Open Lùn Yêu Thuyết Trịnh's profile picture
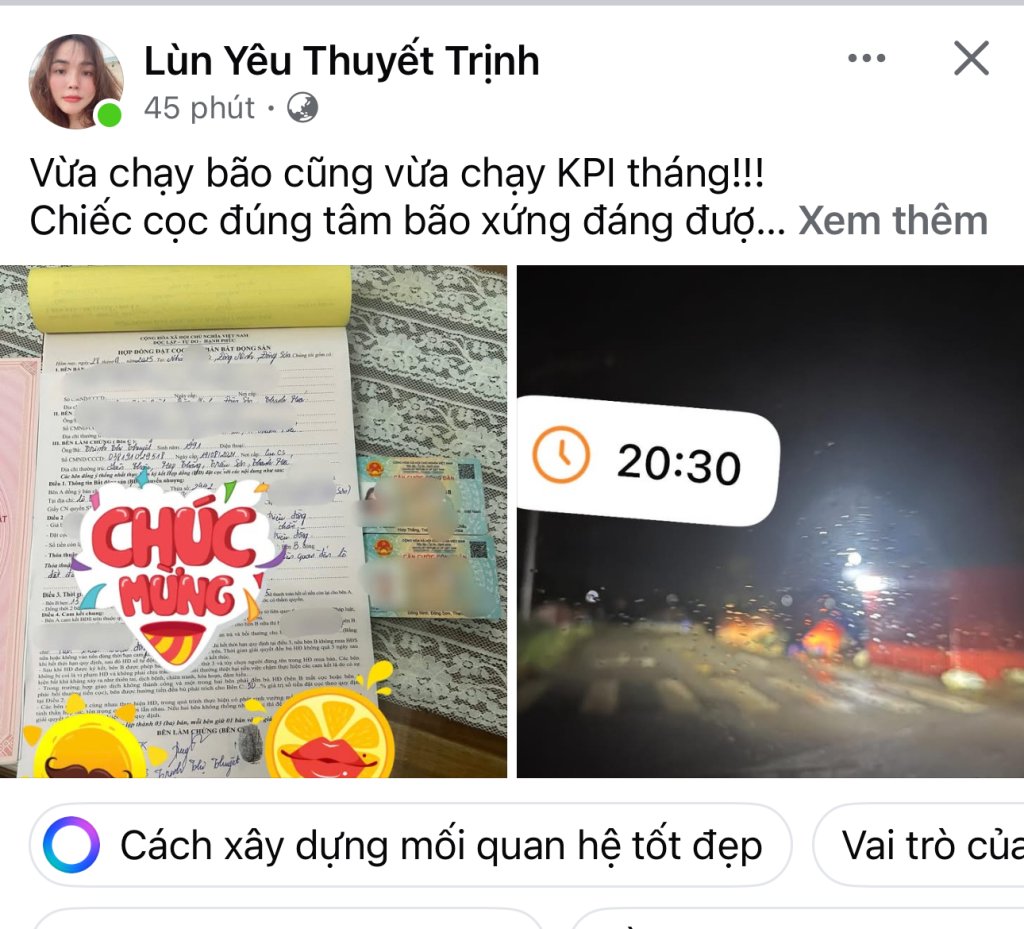The height and width of the screenshot is (929, 1024). click(75, 82)
